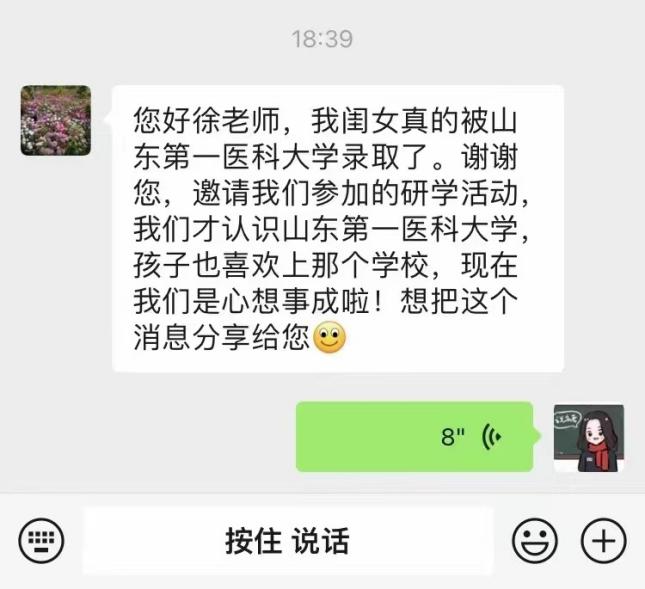Play the 8-second voice message
Viewport: 645px width, 589px height.
pyautogui.click(x=414, y=436)
